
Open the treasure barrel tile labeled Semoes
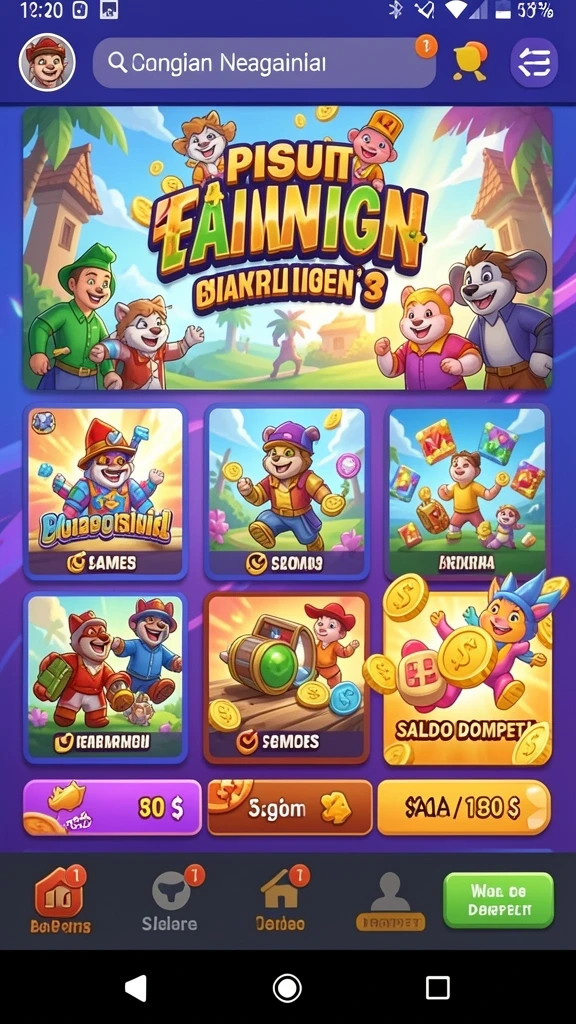click(x=287, y=677)
